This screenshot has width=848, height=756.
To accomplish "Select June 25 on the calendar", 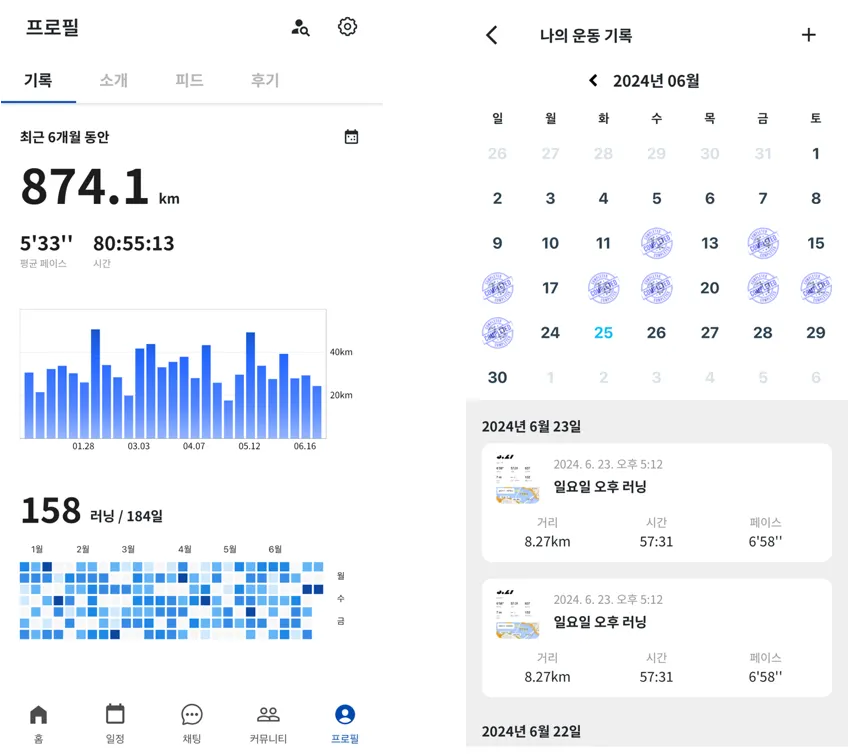I will point(604,333).
